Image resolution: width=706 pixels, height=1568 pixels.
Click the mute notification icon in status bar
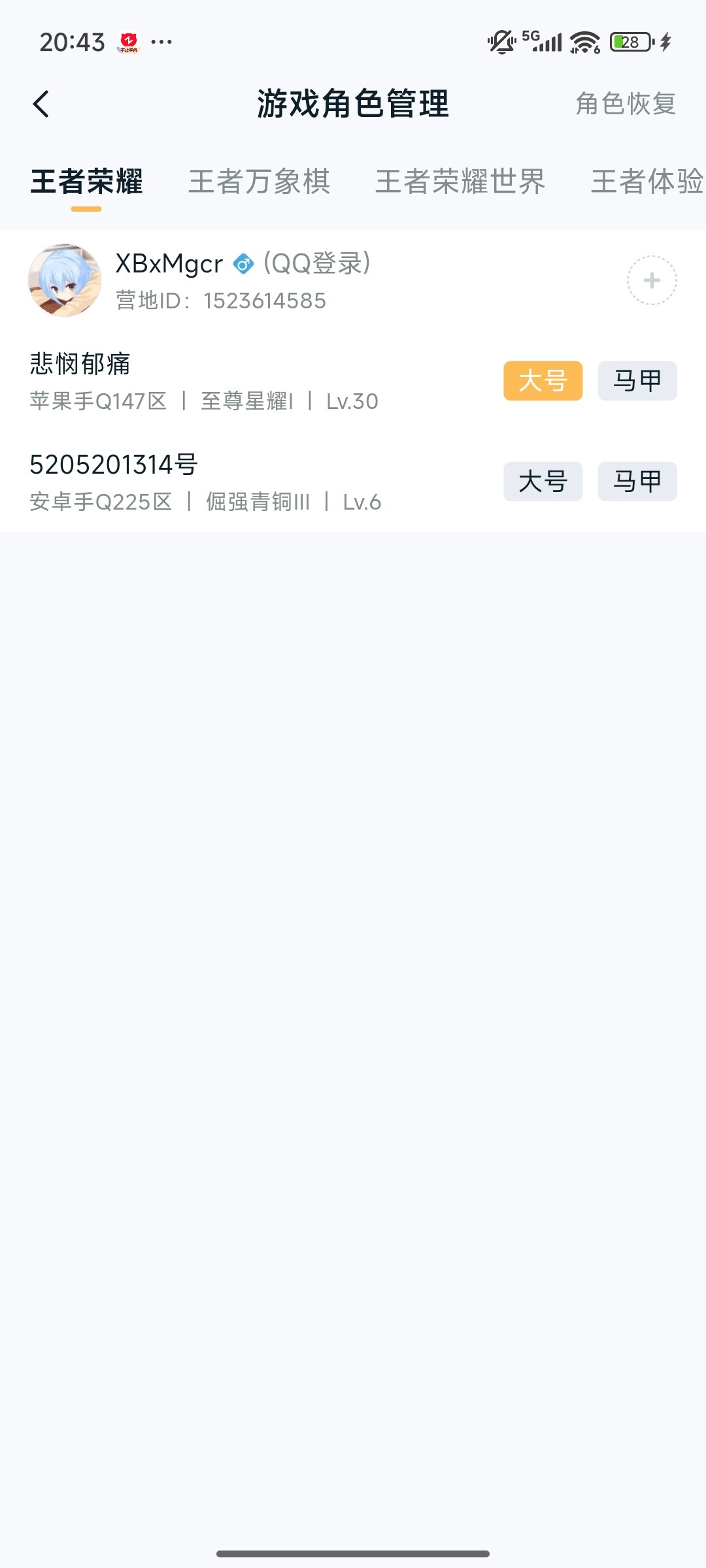[x=500, y=41]
